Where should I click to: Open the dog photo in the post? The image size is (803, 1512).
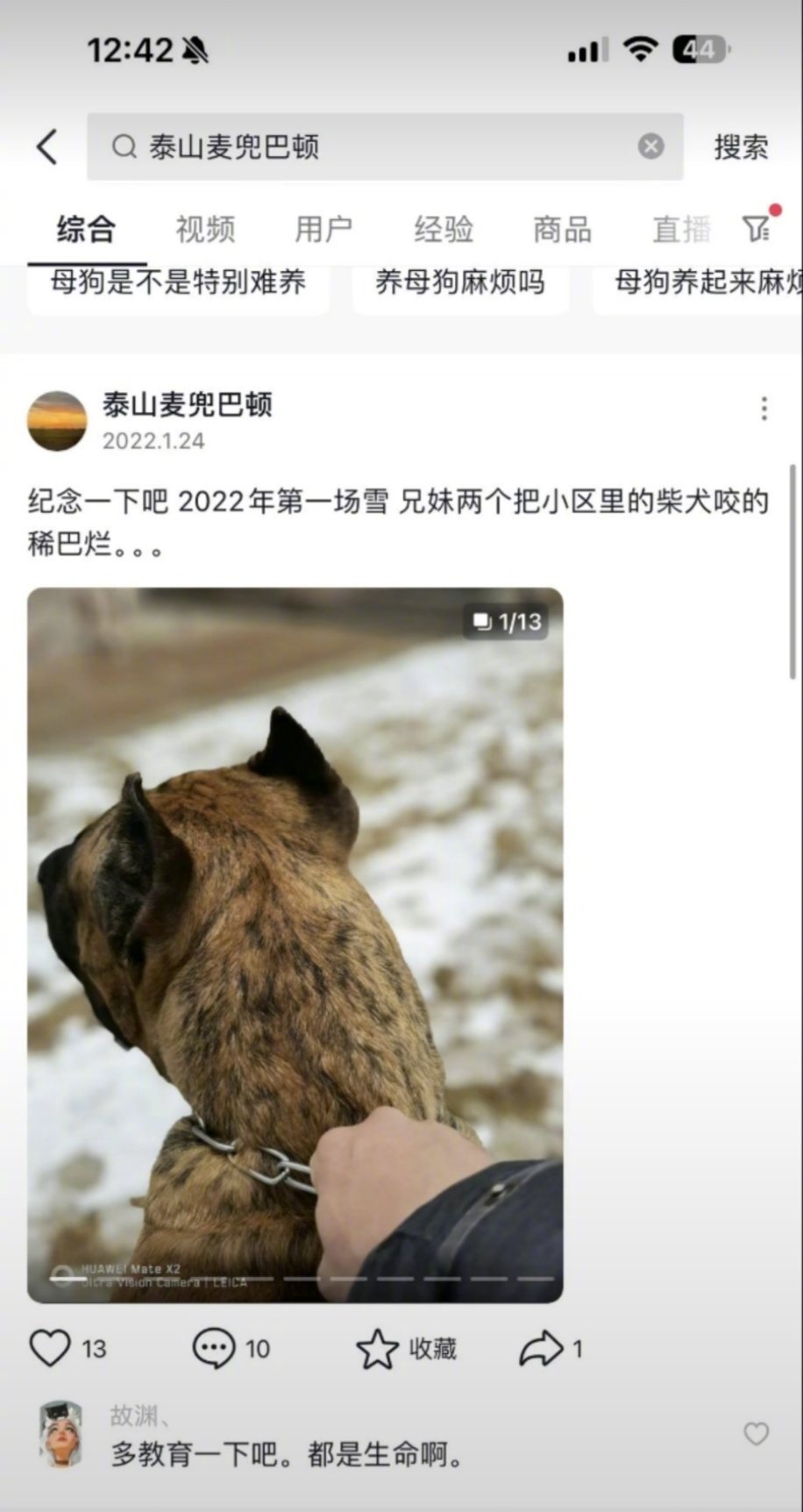pos(295,945)
